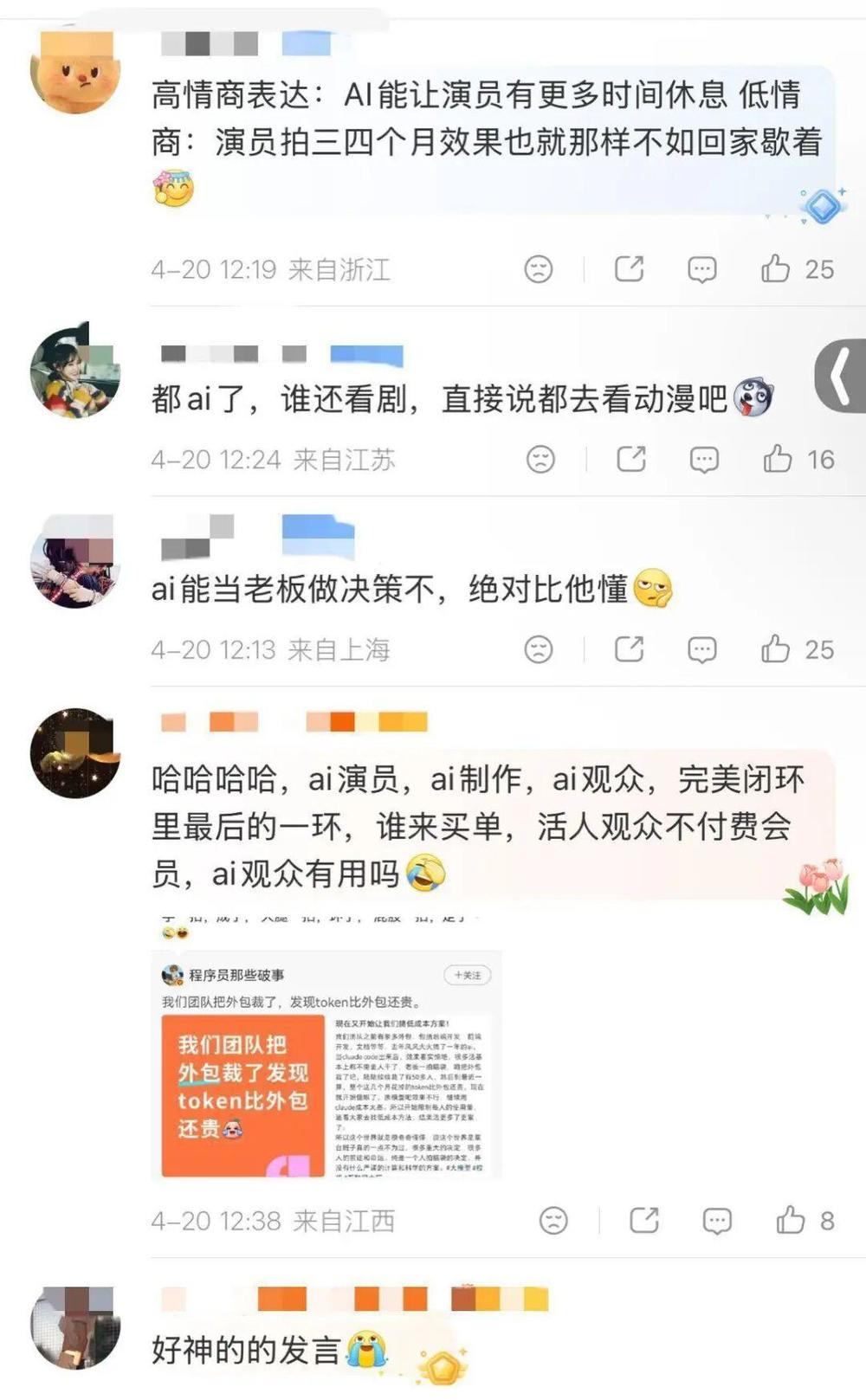
Task: Share the ai能当老板做决策 comment
Action: click(629, 649)
